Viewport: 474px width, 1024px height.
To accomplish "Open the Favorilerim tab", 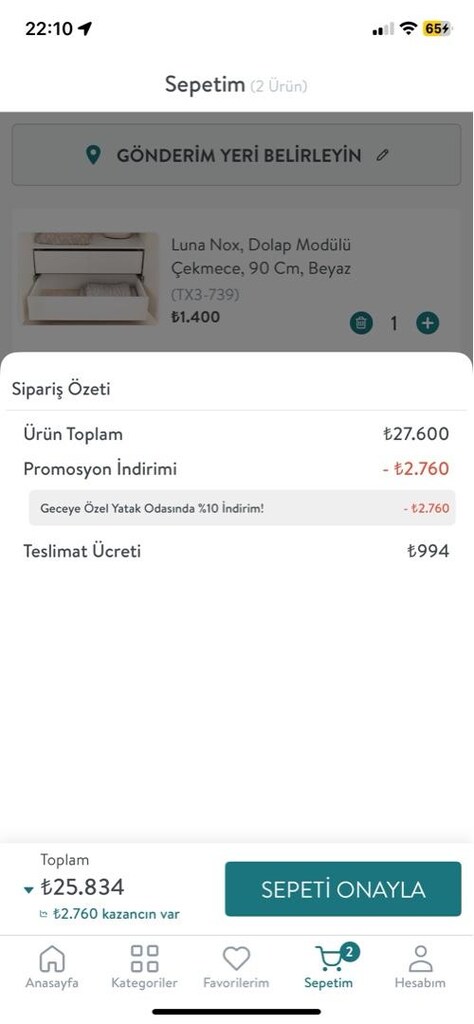I will (236, 967).
